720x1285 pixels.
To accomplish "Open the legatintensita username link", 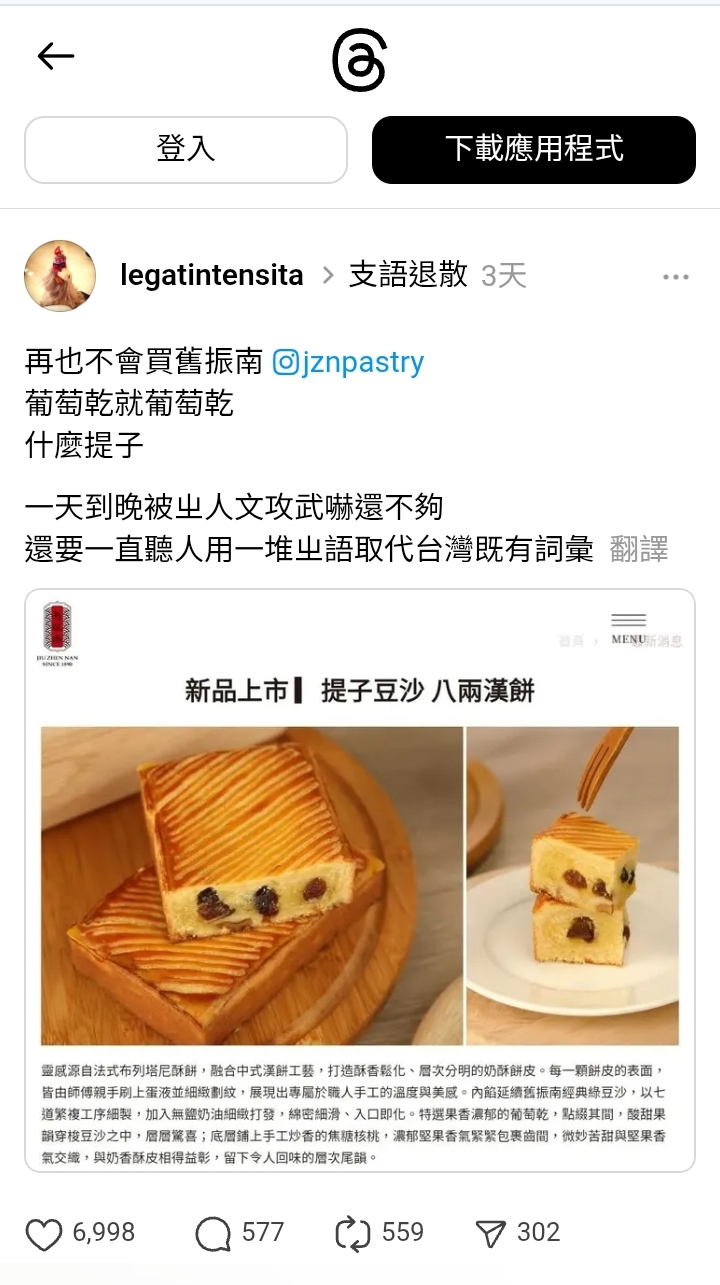I will [211, 276].
